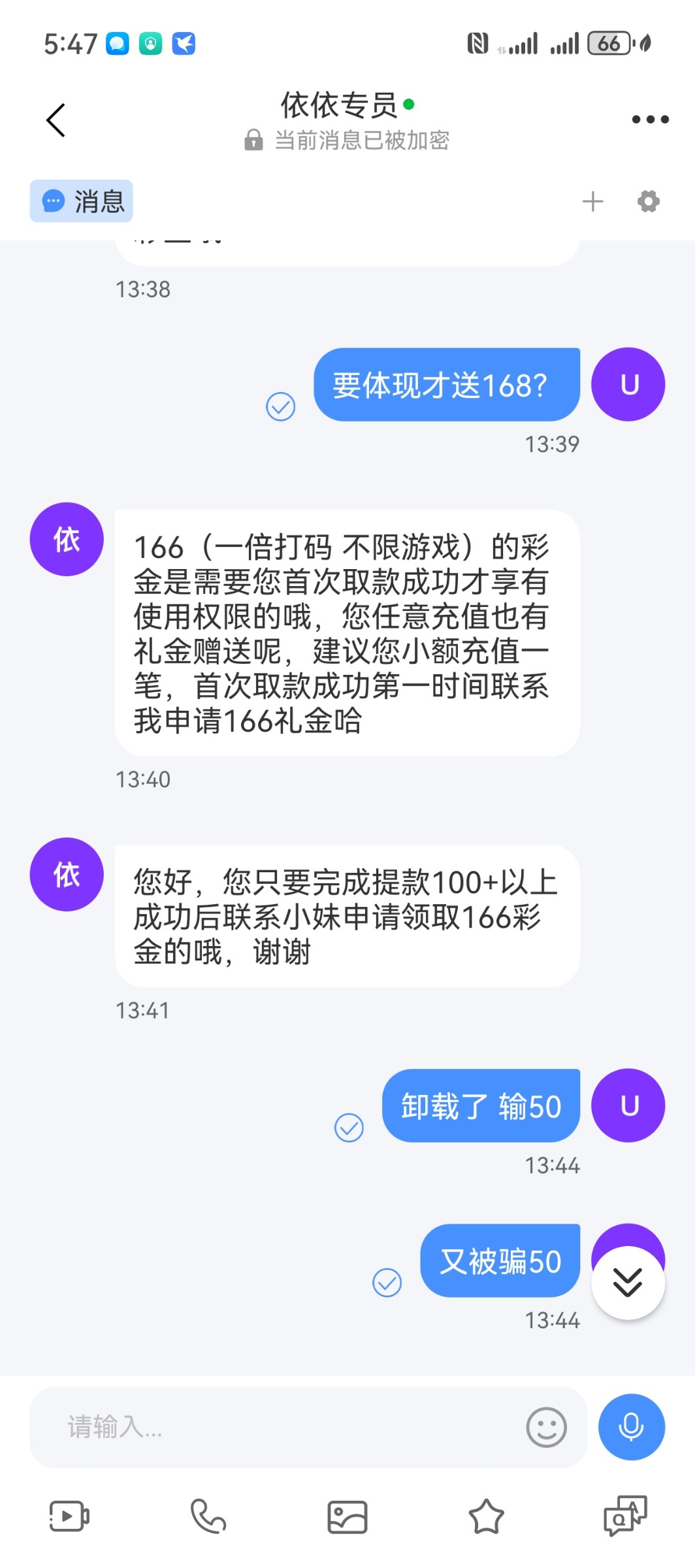Open the settings gear icon
695x1568 pixels.
(648, 201)
